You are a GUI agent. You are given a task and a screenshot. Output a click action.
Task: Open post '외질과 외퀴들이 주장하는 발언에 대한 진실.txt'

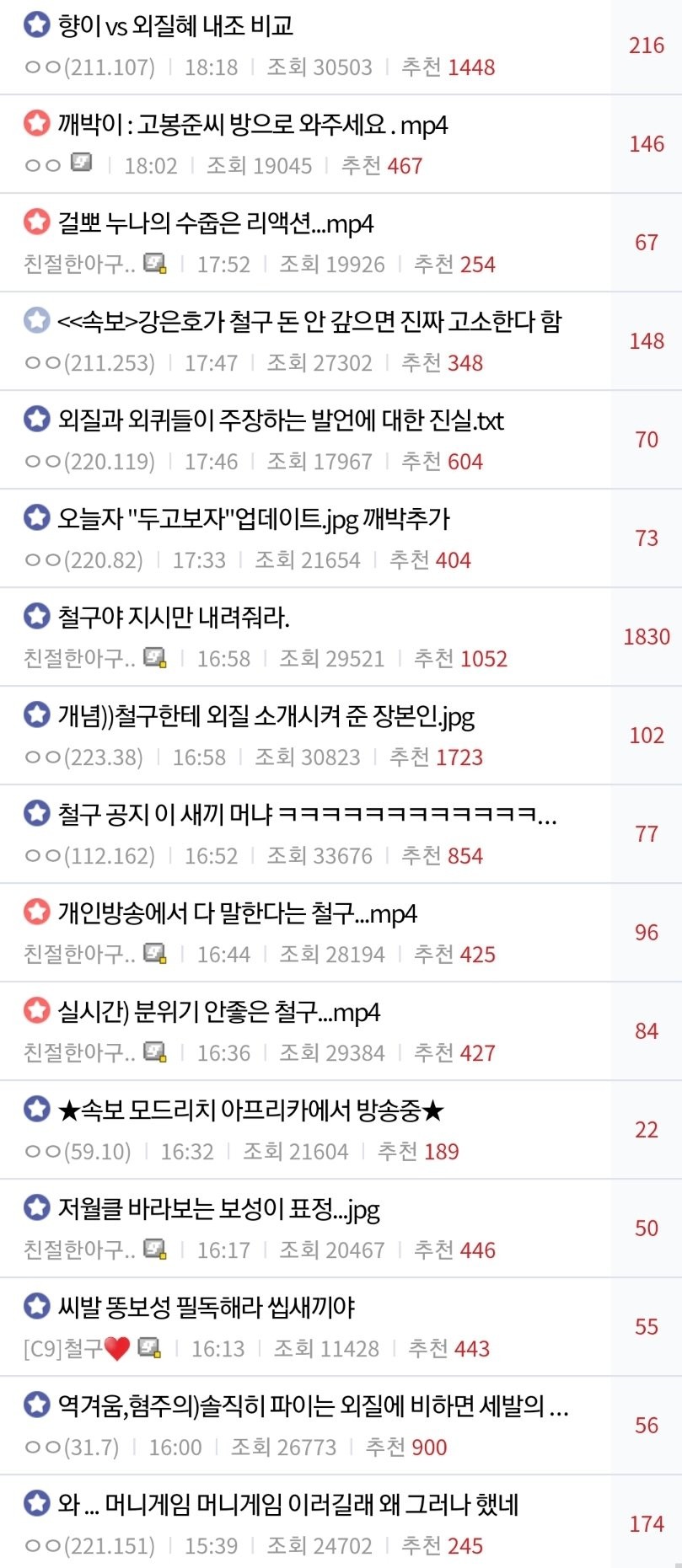[280, 420]
